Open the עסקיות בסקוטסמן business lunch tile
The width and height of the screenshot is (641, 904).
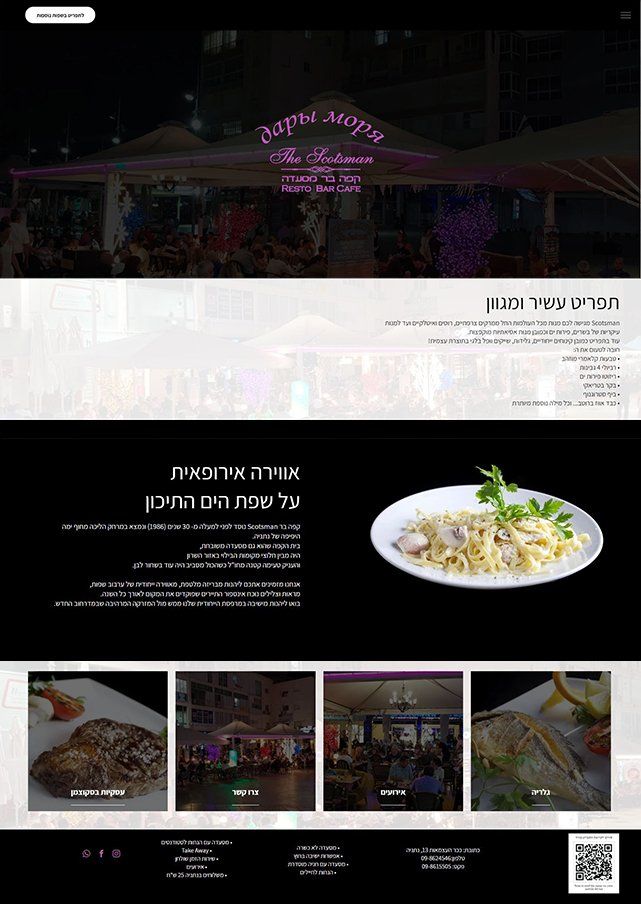pyautogui.click(x=98, y=740)
